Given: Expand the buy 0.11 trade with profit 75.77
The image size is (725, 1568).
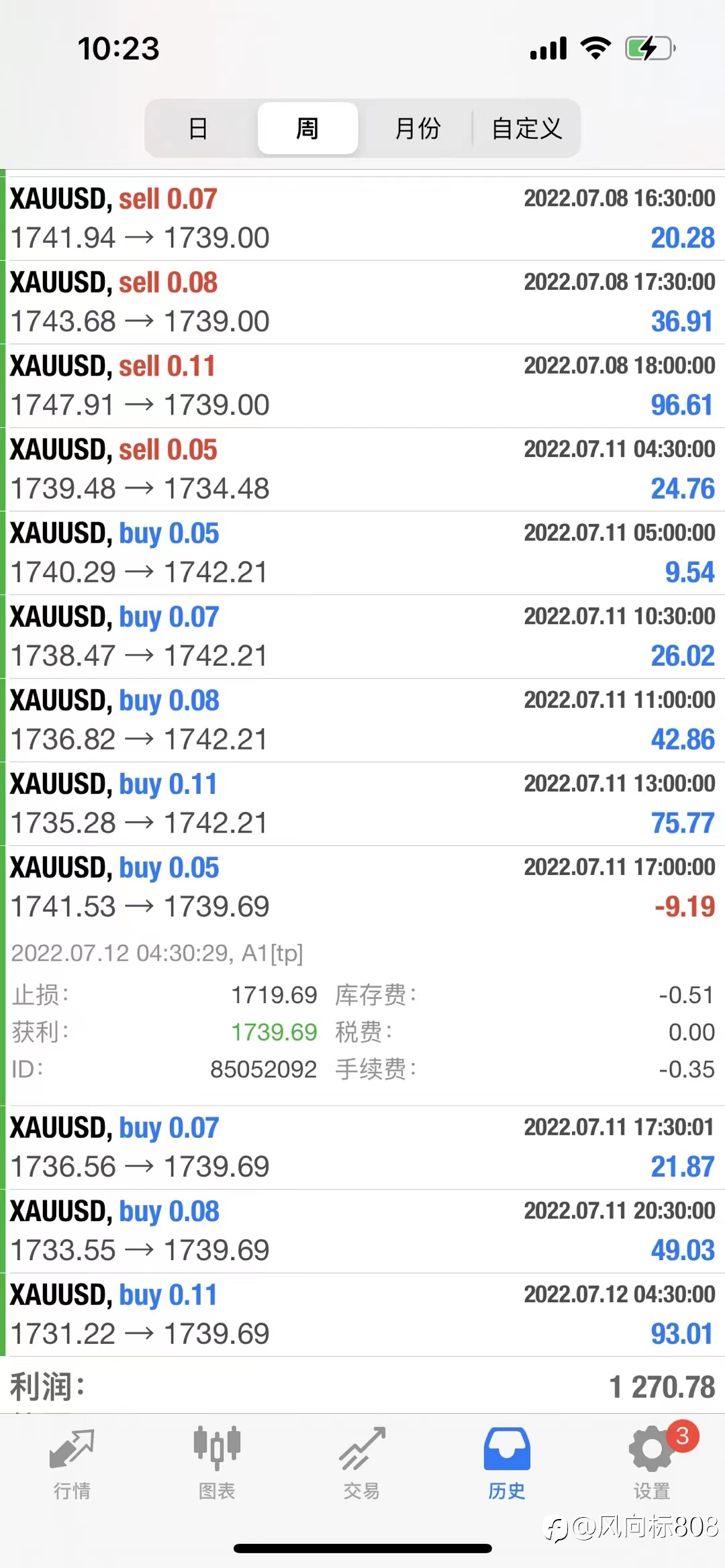Looking at the screenshot, I should pyautogui.click(x=362, y=804).
